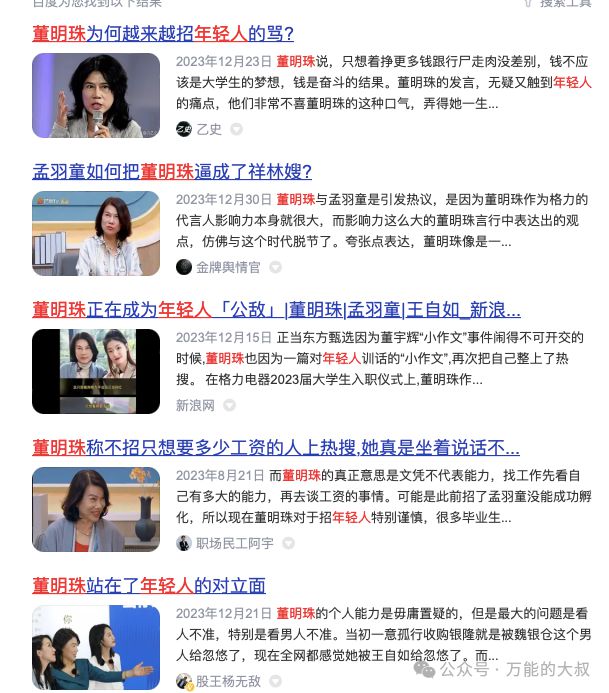This screenshot has width=609, height=693.
Task: Open result 董明珠为何越来越招年轻人的骂
Action: (157, 35)
